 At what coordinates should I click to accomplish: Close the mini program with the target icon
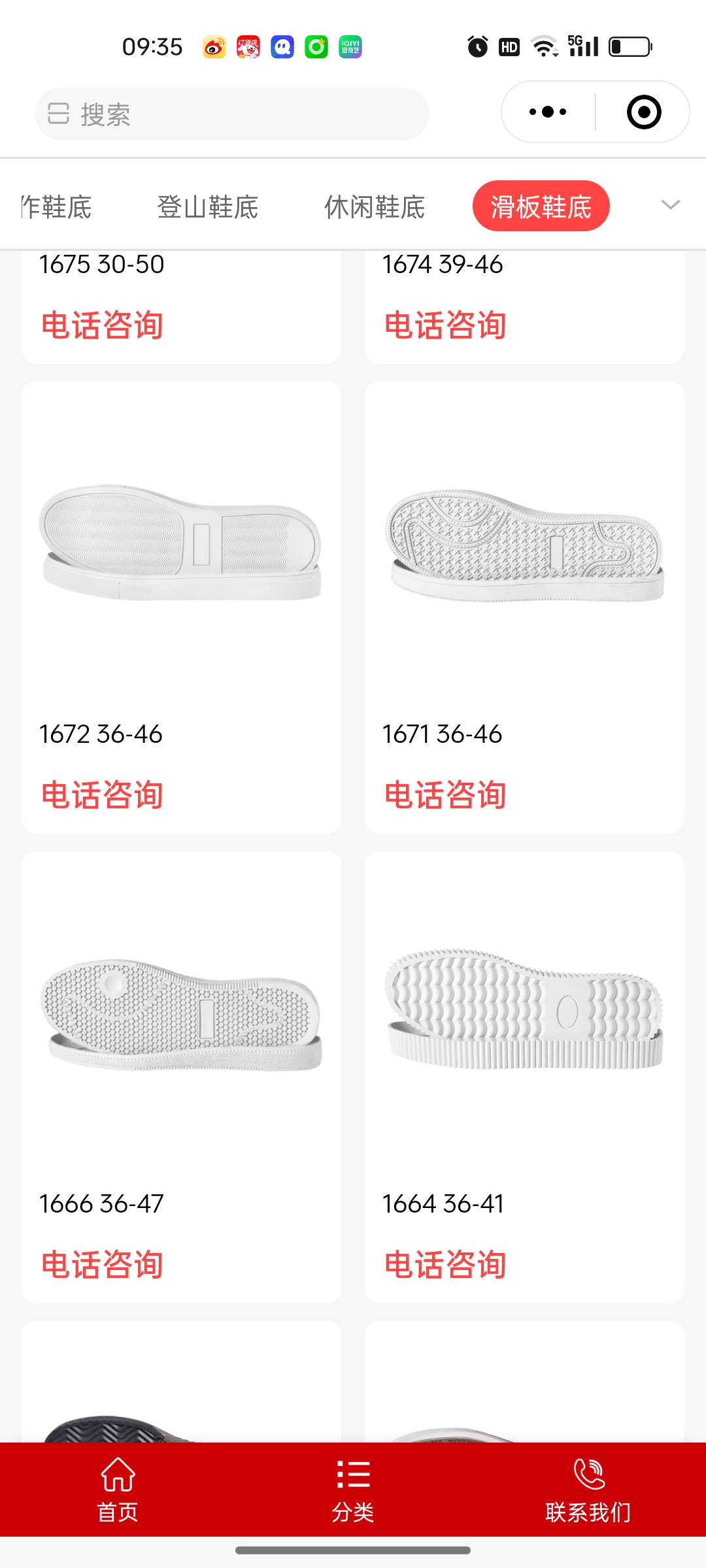643,112
